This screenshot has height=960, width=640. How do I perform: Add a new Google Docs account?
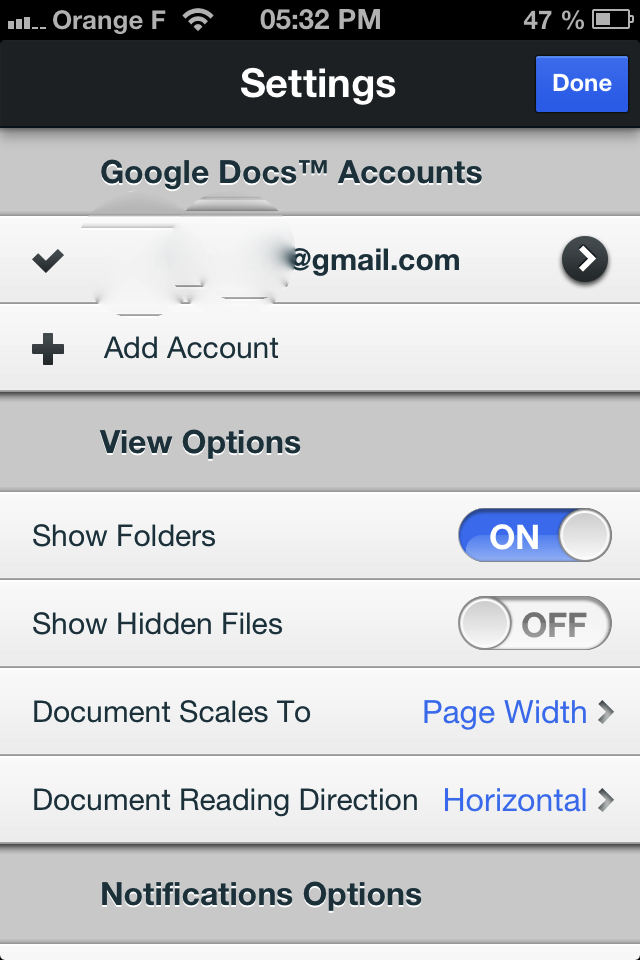pos(190,348)
